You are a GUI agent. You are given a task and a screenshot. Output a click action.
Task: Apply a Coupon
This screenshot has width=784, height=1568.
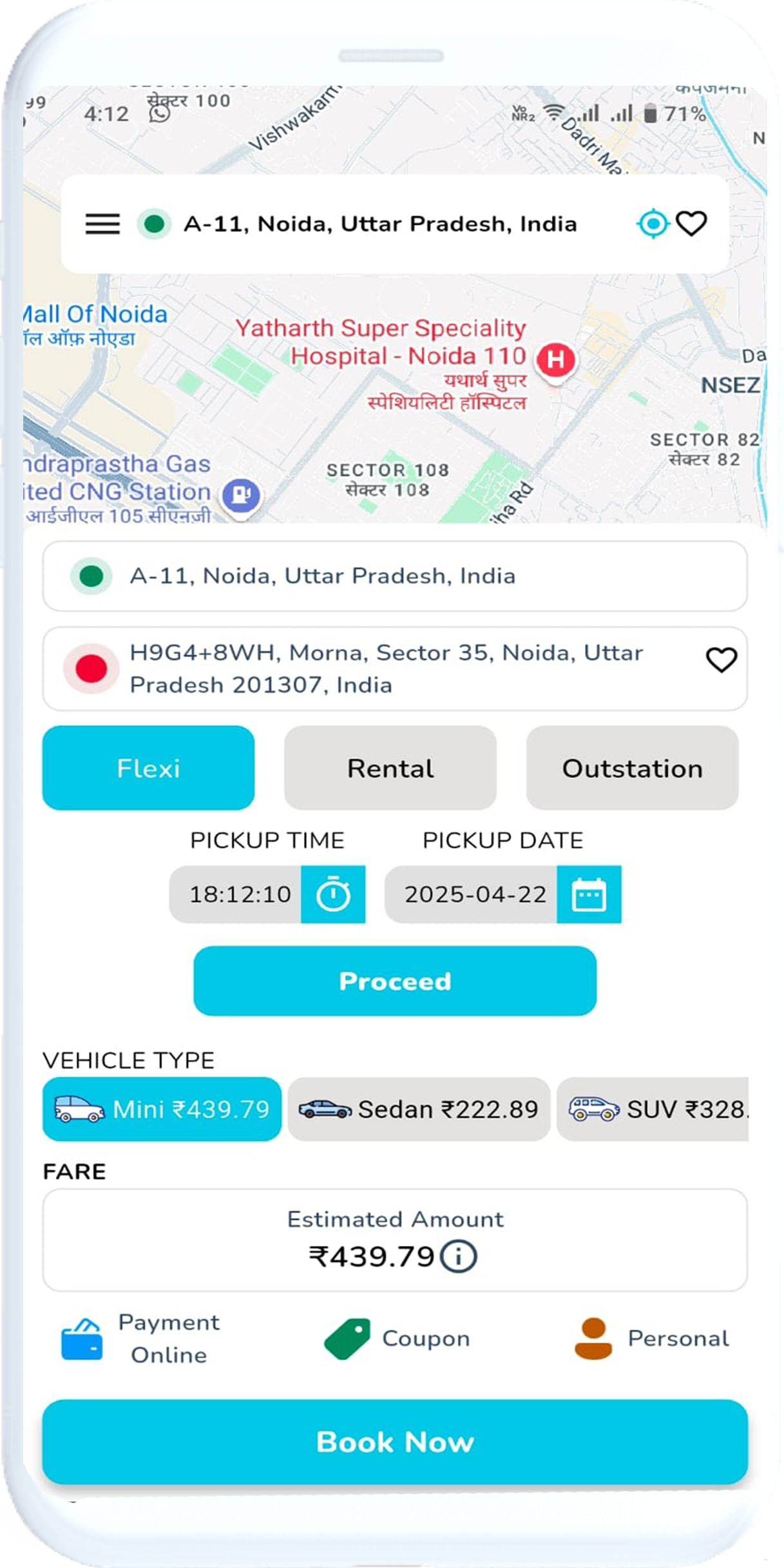[397, 1339]
